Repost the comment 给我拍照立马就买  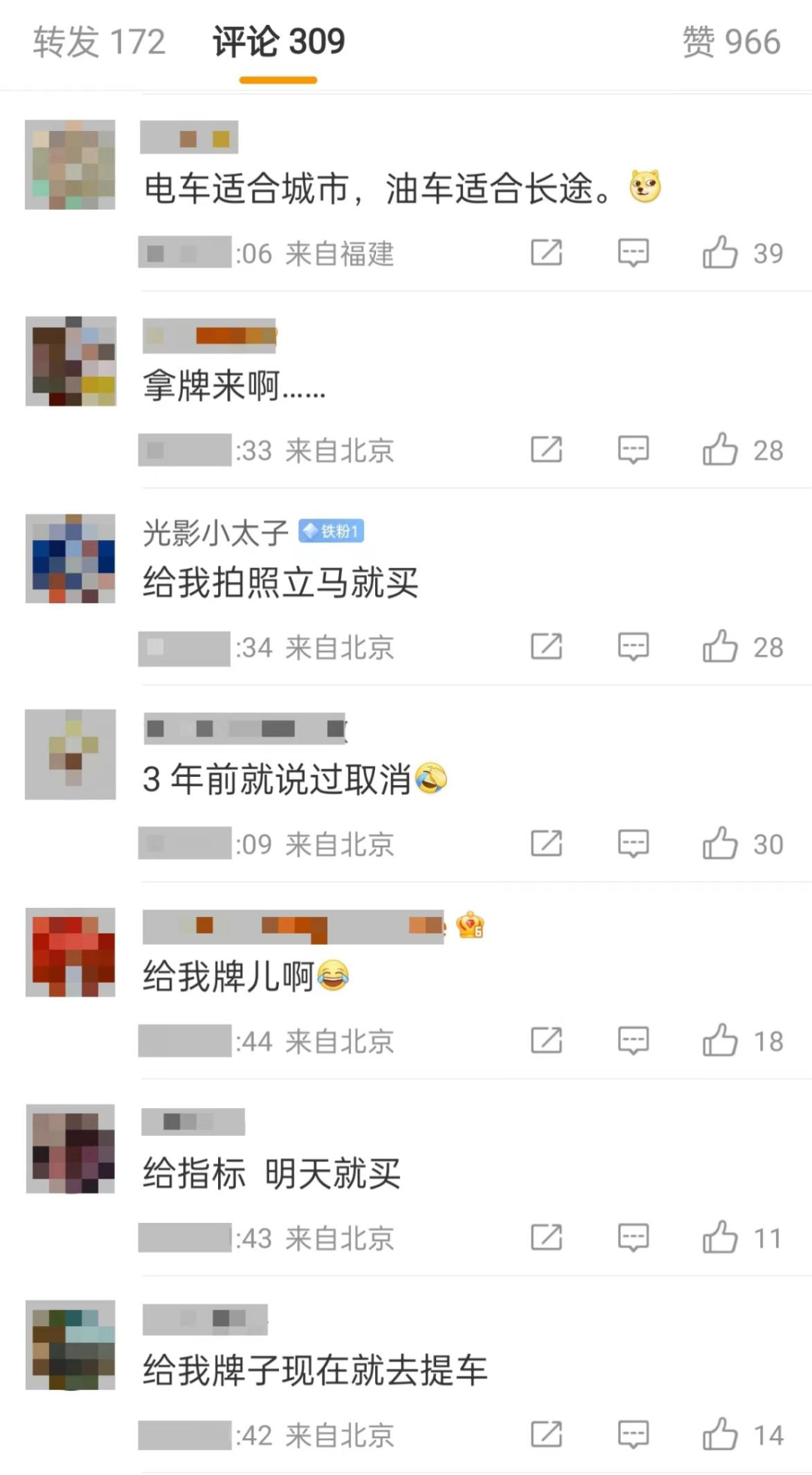click(547, 647)
